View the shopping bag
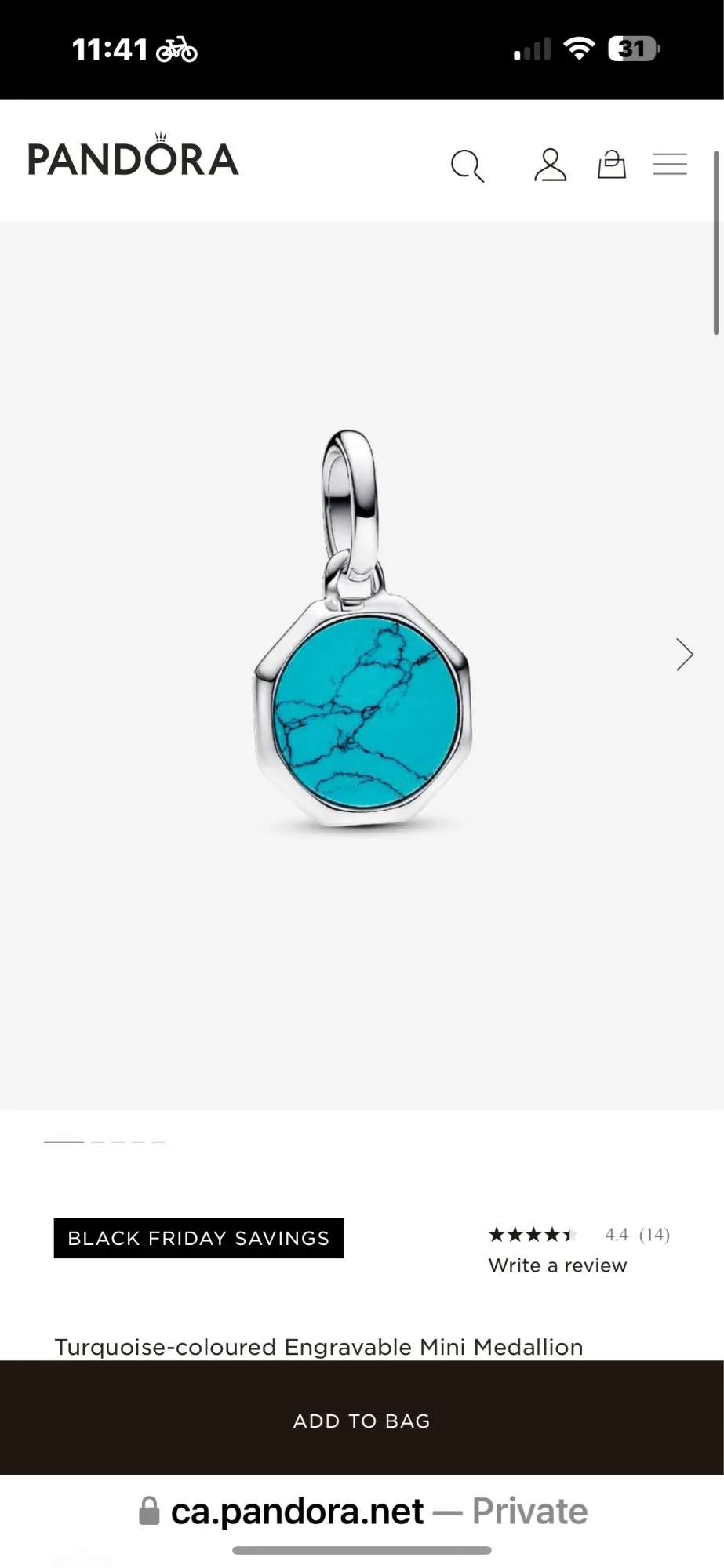Viewport: 724px width, 1568px height. click(612, 165)
